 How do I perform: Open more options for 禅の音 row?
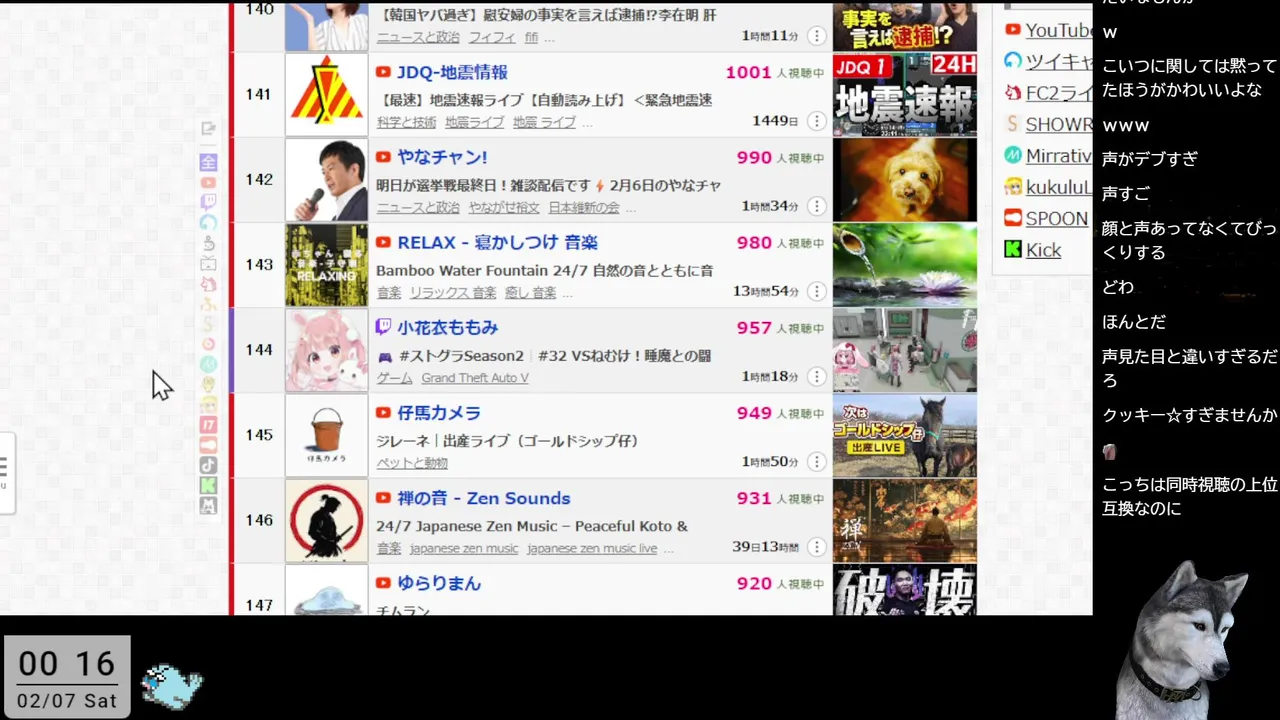[817, 547]
